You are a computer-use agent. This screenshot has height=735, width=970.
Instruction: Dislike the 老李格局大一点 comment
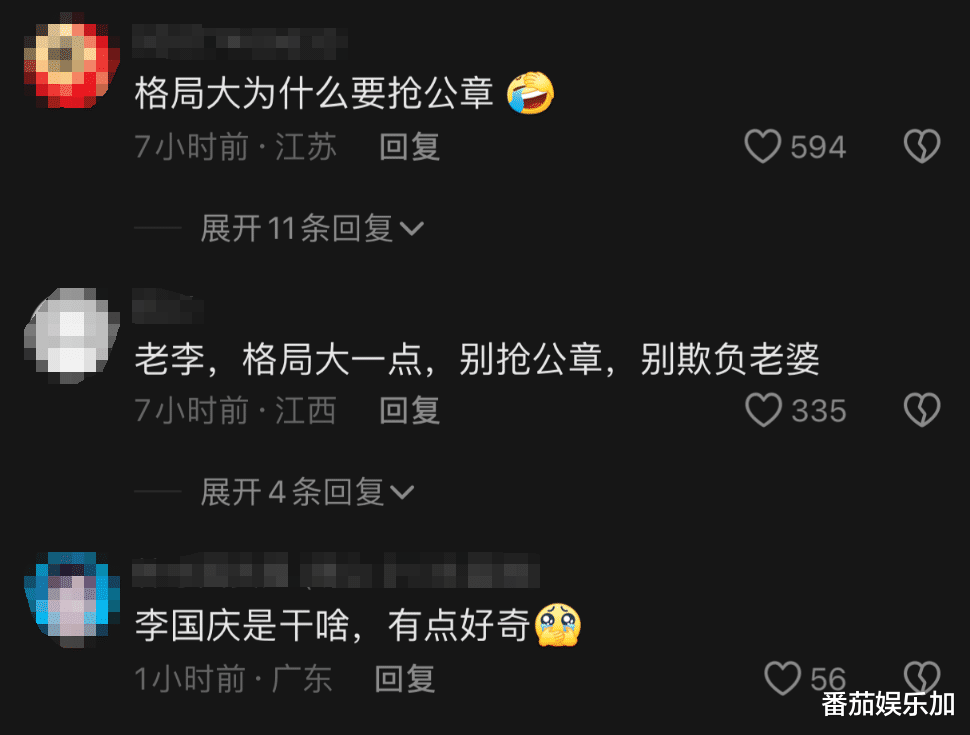(922, 410)
